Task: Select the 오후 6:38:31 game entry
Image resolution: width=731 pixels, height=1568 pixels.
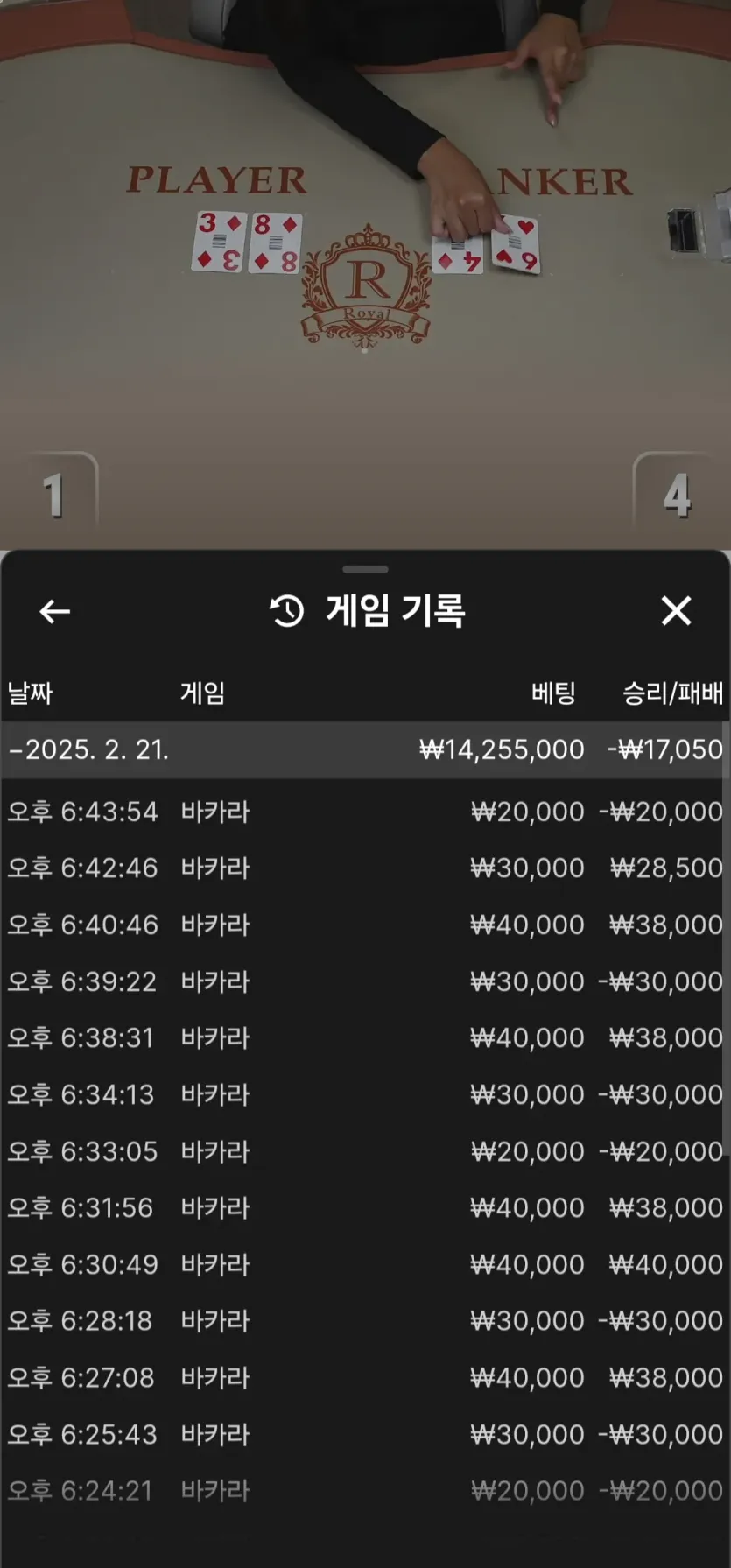Action: (363, 1037)
